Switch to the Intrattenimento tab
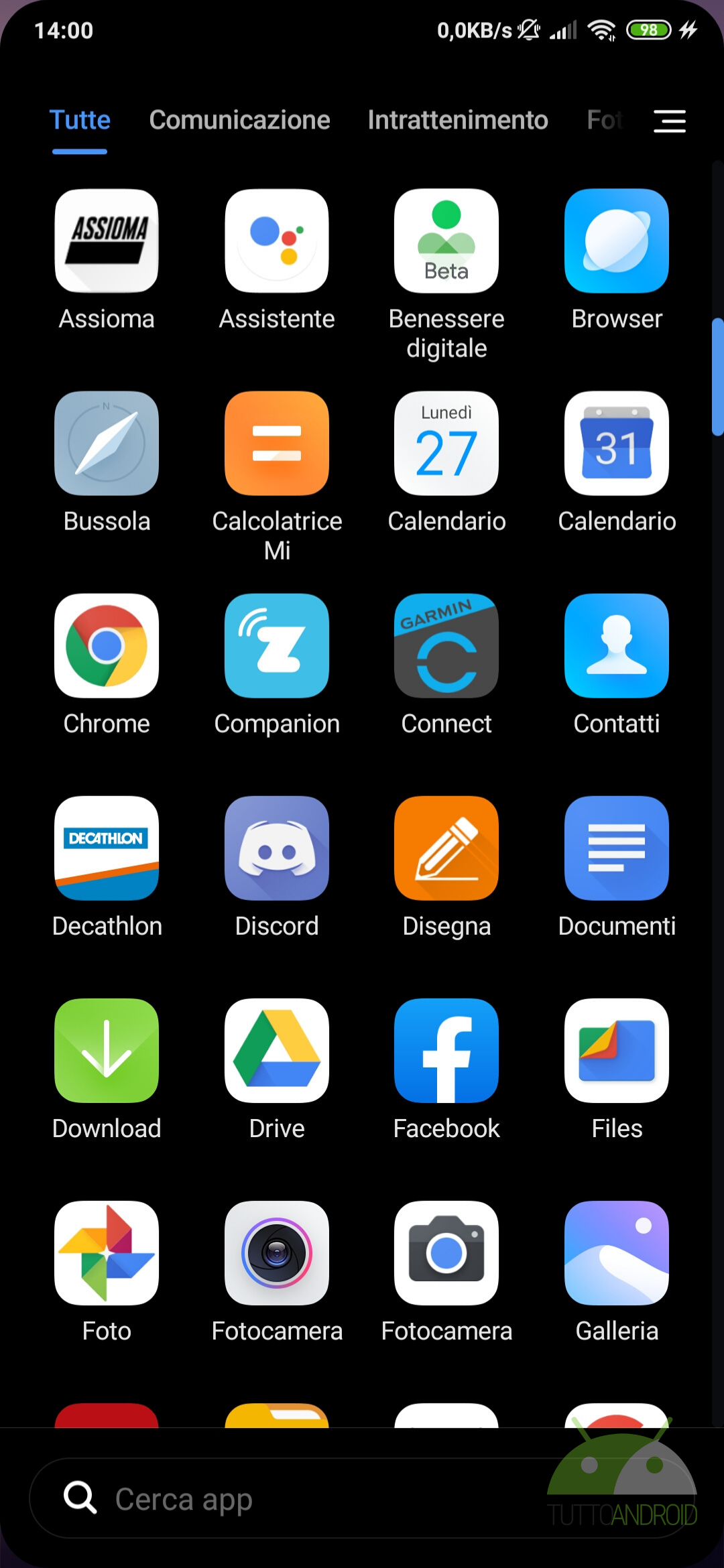Viewport: 724px width, 1568px height. (457, 120)
